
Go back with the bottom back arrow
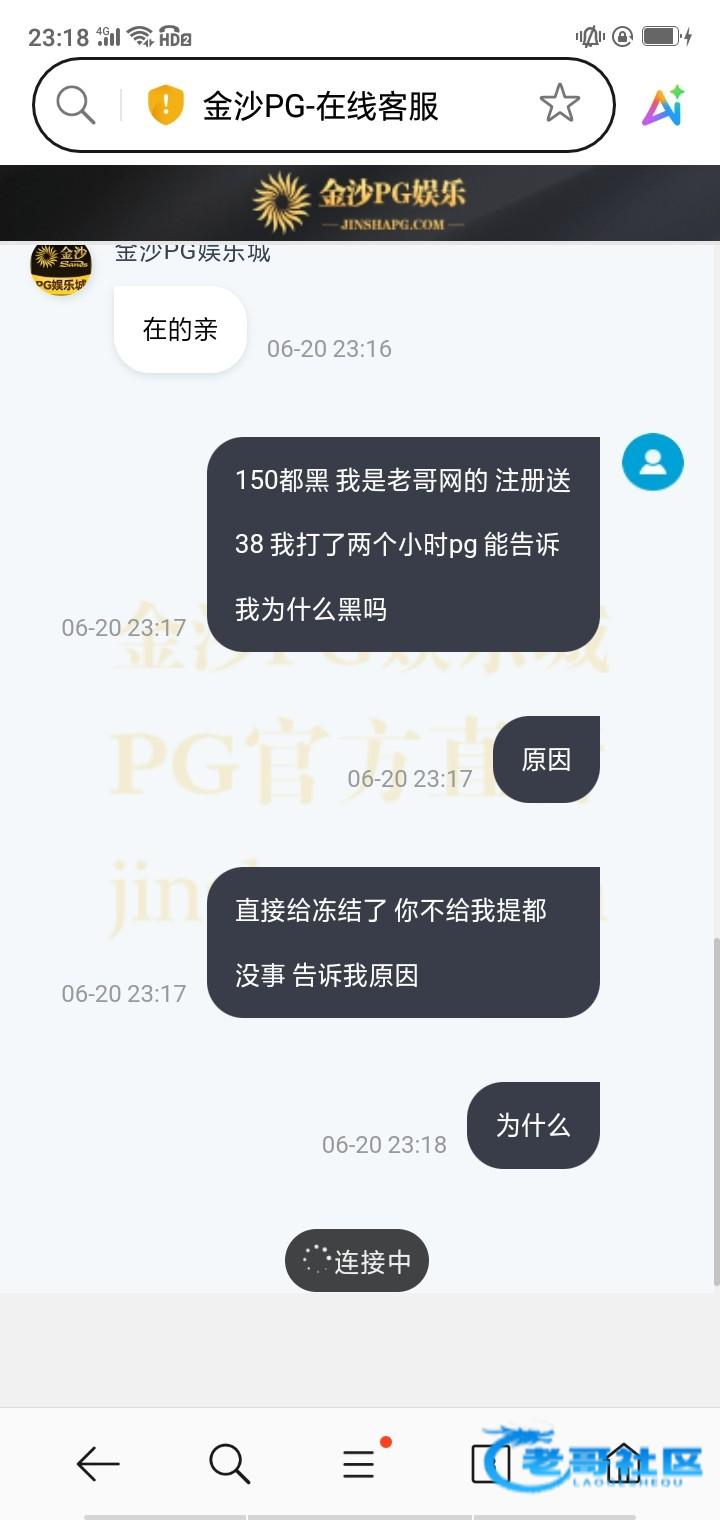[x=98, y=1464]
